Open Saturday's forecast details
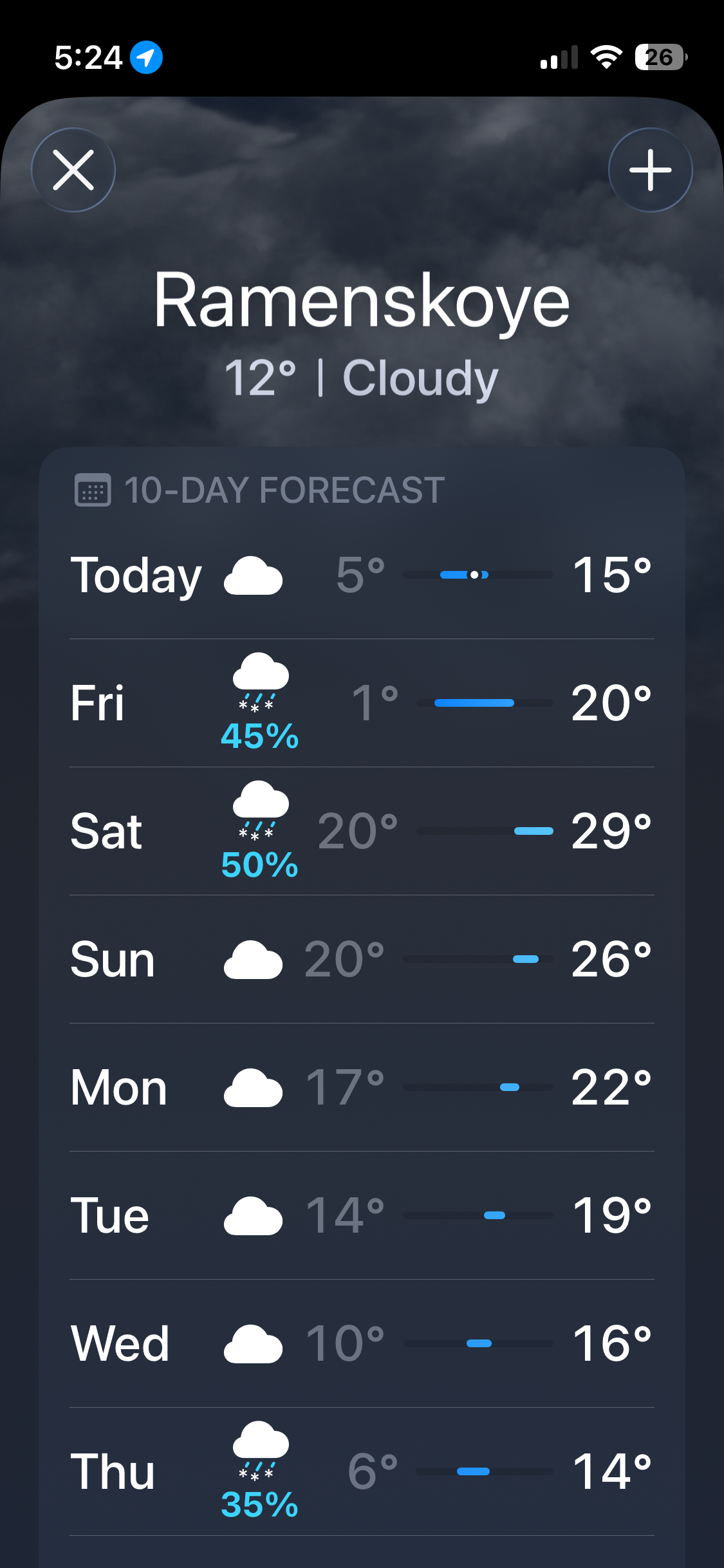 (362, 831)
